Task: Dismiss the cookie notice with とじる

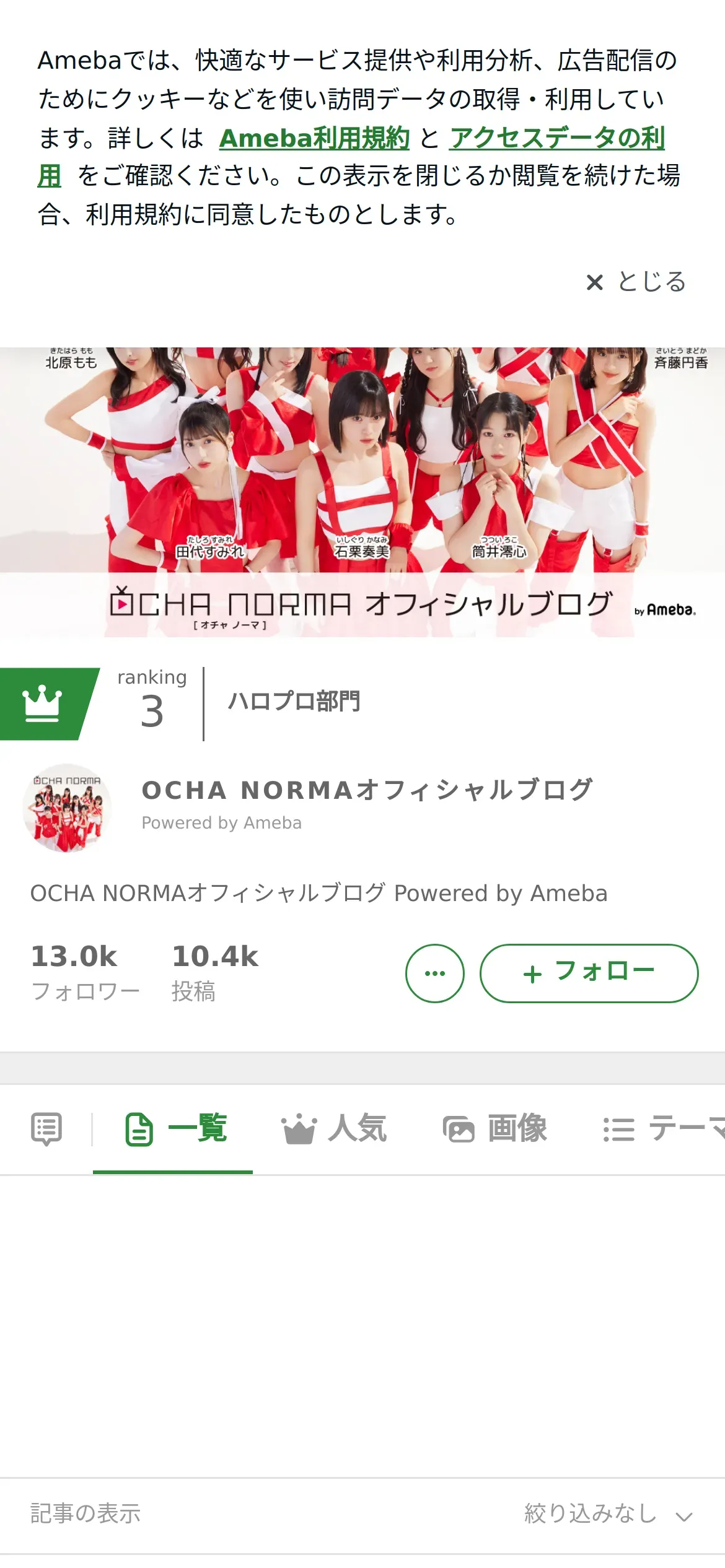Action: pyautogui.click(x=636, y=282)
